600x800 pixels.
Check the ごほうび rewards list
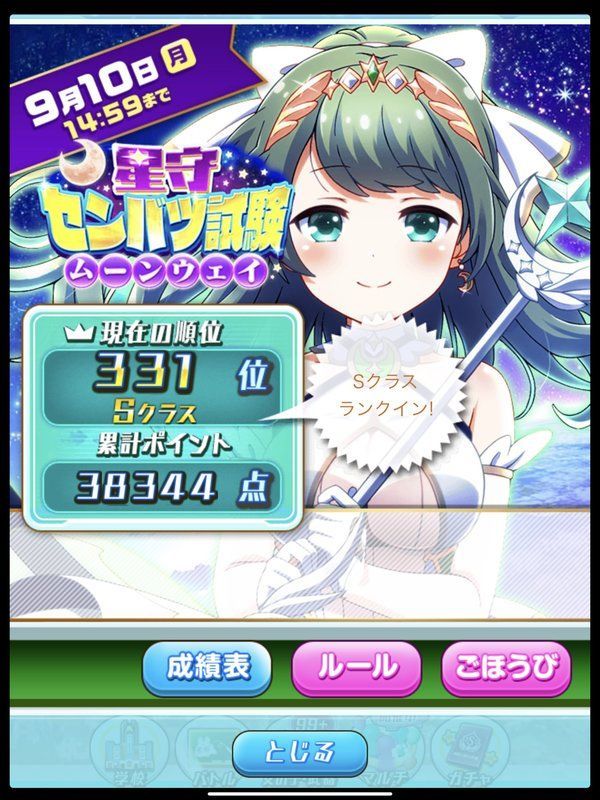[x=505, y=667]
